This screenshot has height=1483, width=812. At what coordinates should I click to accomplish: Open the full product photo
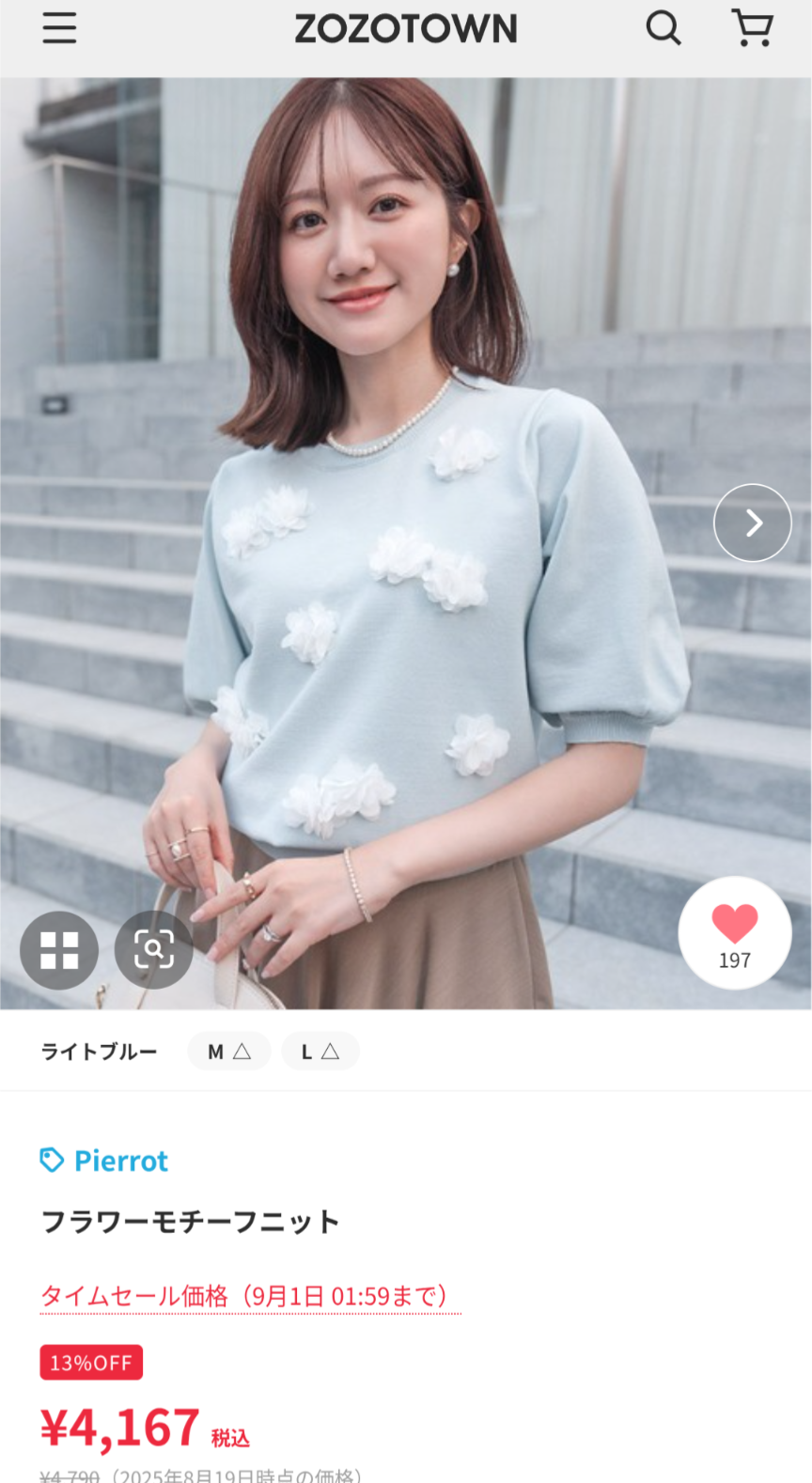pyautogui.click(x=406, y=543)
